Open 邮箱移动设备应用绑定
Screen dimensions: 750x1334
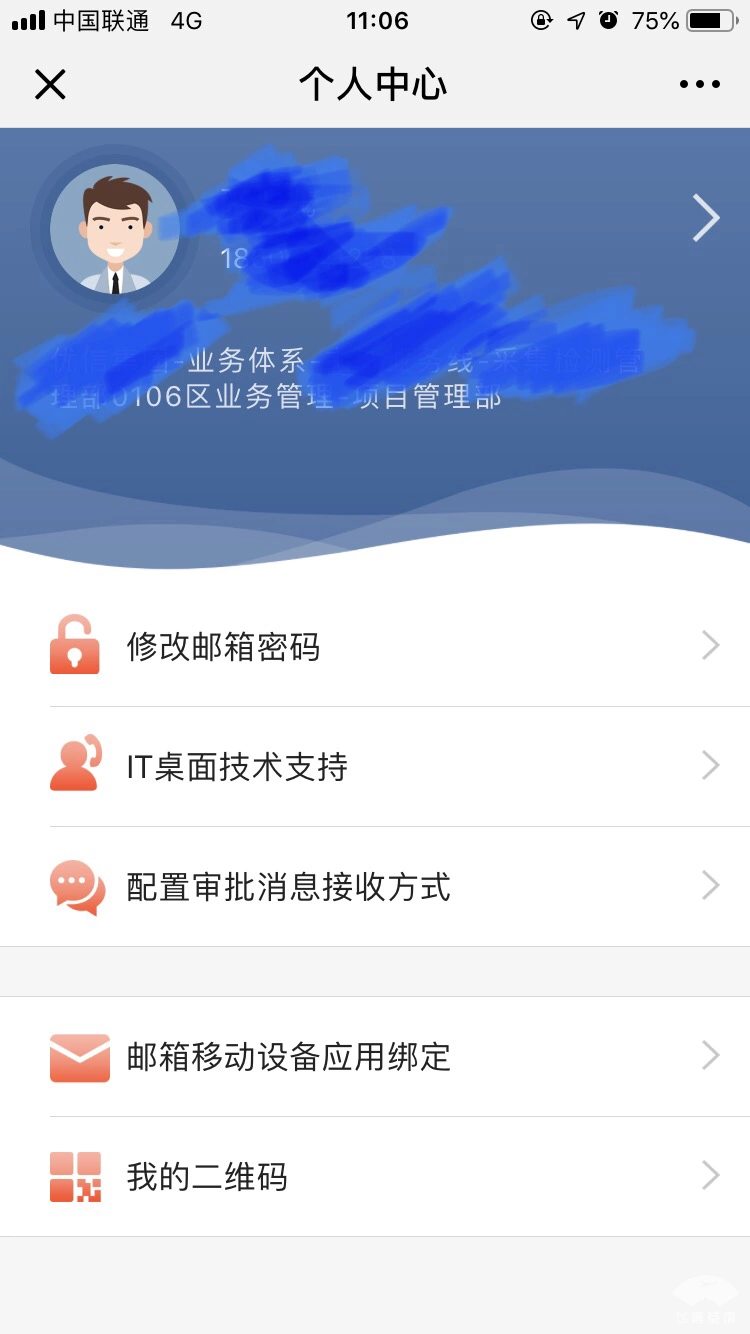coord(375,1057)
